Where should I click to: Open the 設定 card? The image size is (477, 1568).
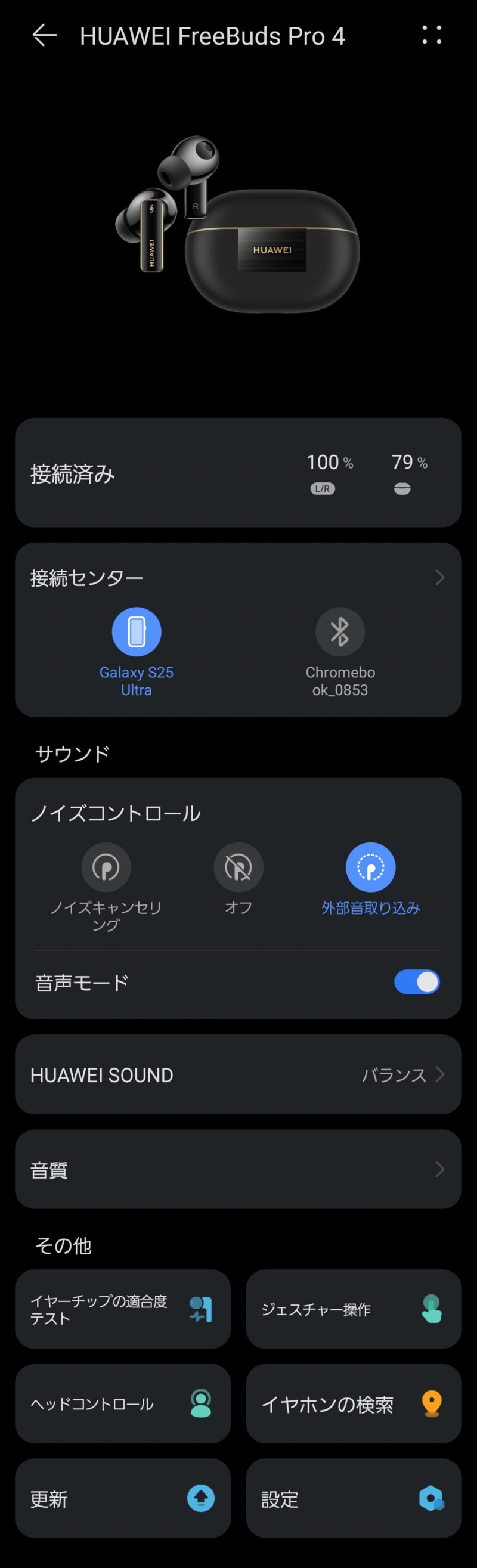(354, 1499)
